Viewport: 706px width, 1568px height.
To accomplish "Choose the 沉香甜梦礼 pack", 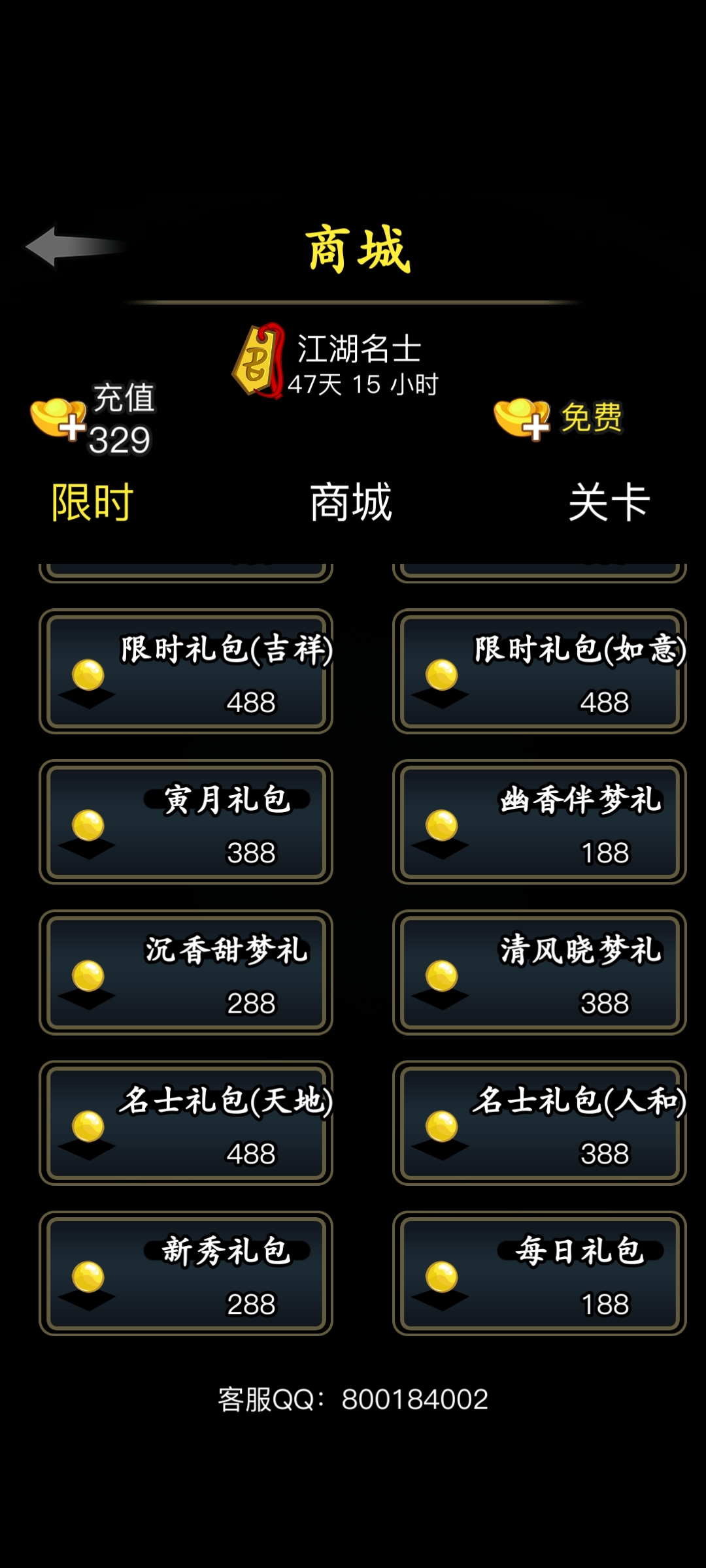I will click(x=186, y=972).
